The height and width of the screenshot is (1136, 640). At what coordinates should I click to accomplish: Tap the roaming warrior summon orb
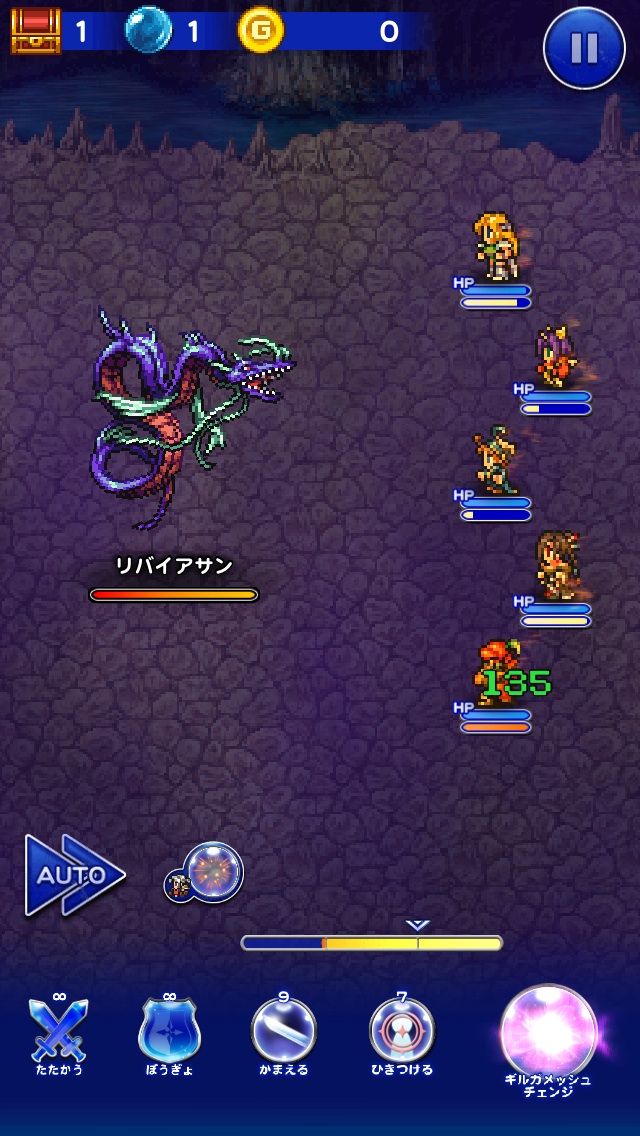pos(212,870)
